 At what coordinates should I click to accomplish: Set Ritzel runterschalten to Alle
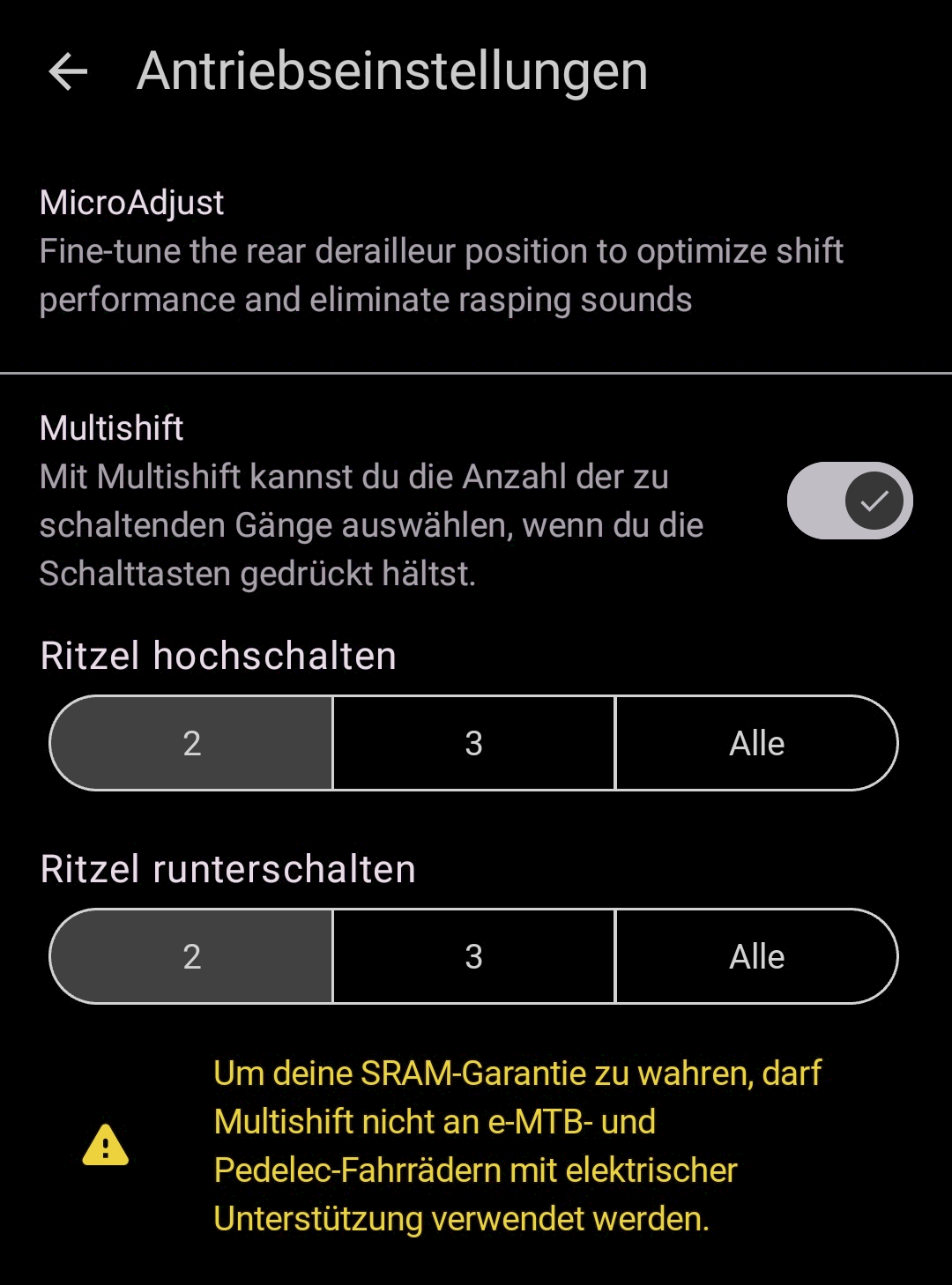click(x=756, y=956)
